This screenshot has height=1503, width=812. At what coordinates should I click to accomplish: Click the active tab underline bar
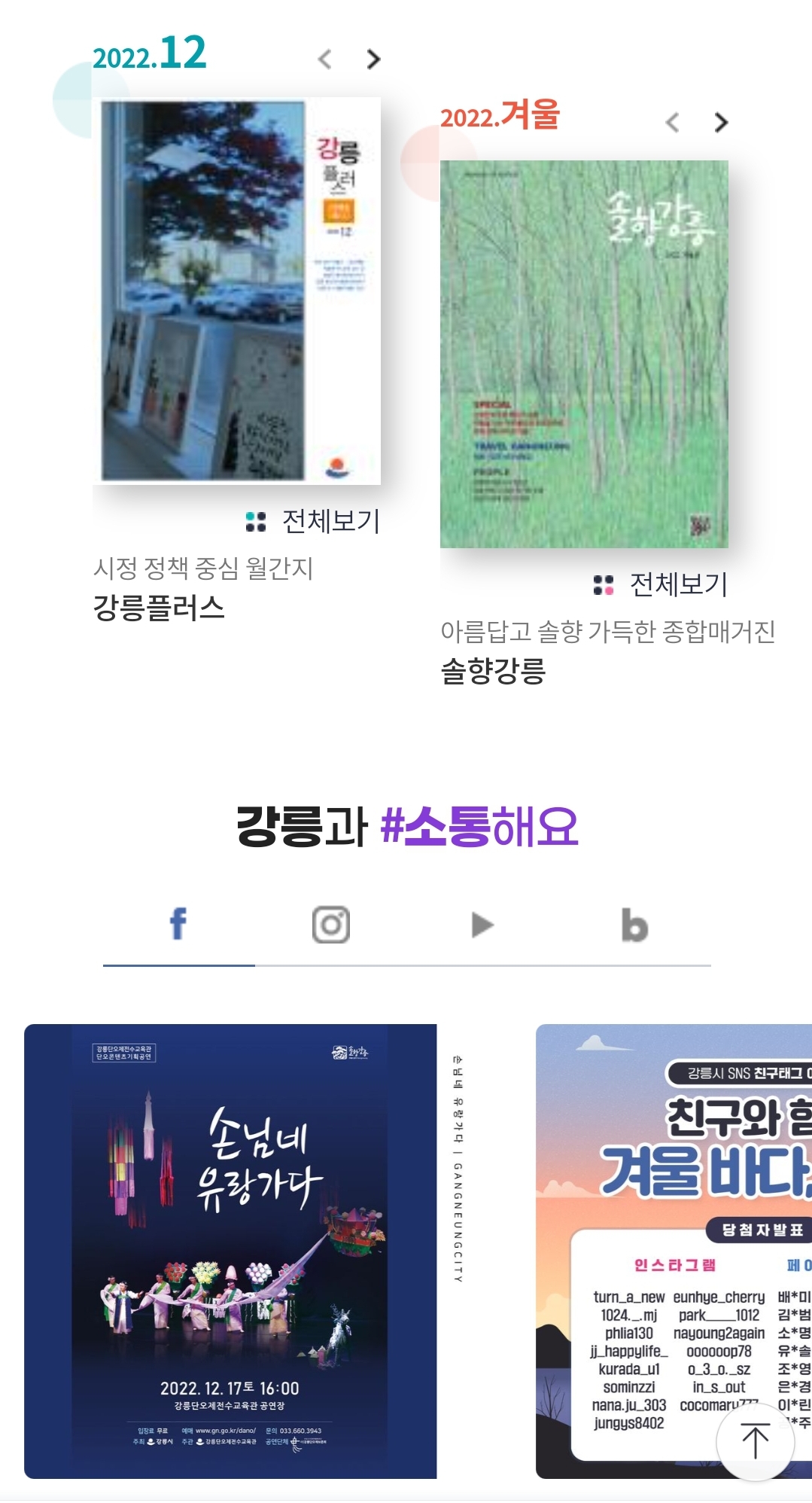coord(178,961)
